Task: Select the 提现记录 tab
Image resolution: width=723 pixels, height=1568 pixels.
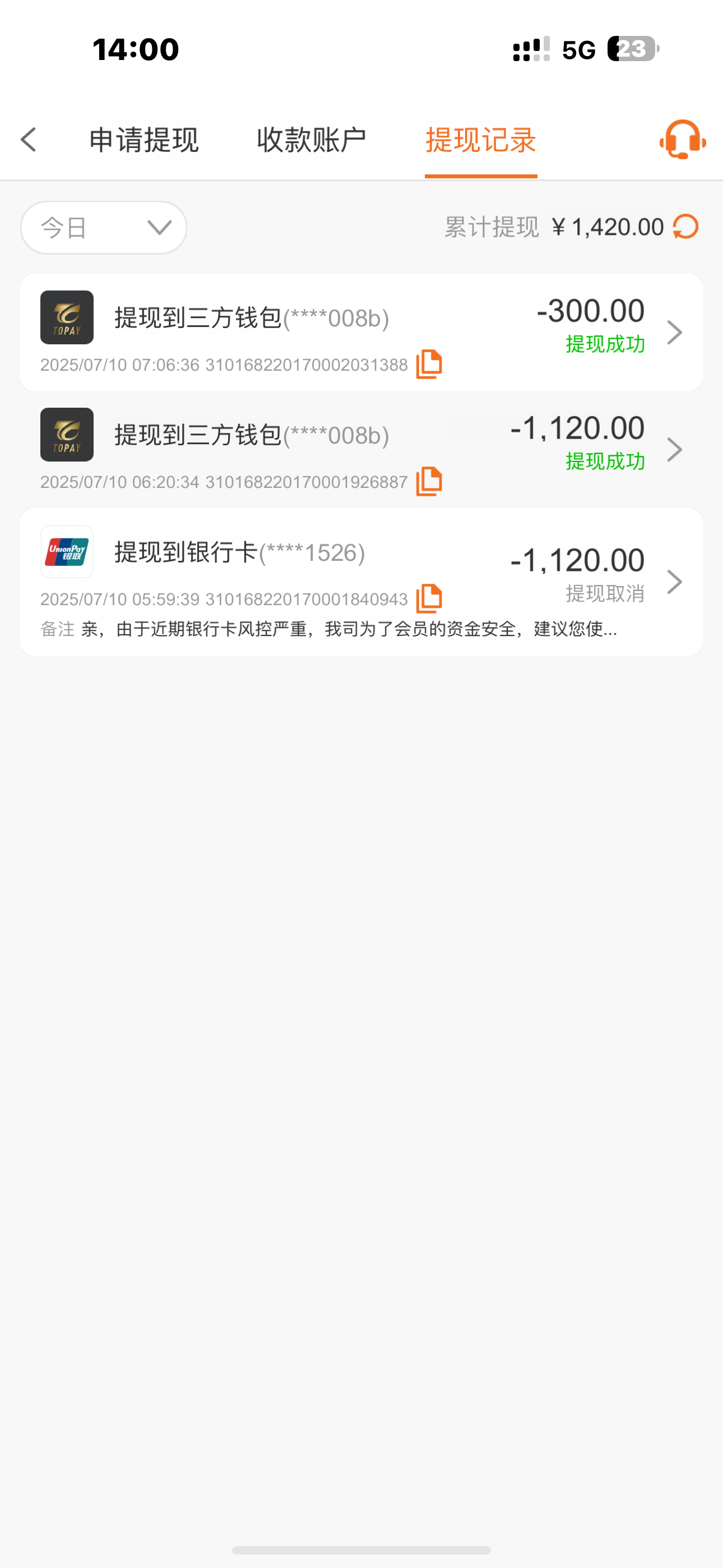Action: point(481,141)
